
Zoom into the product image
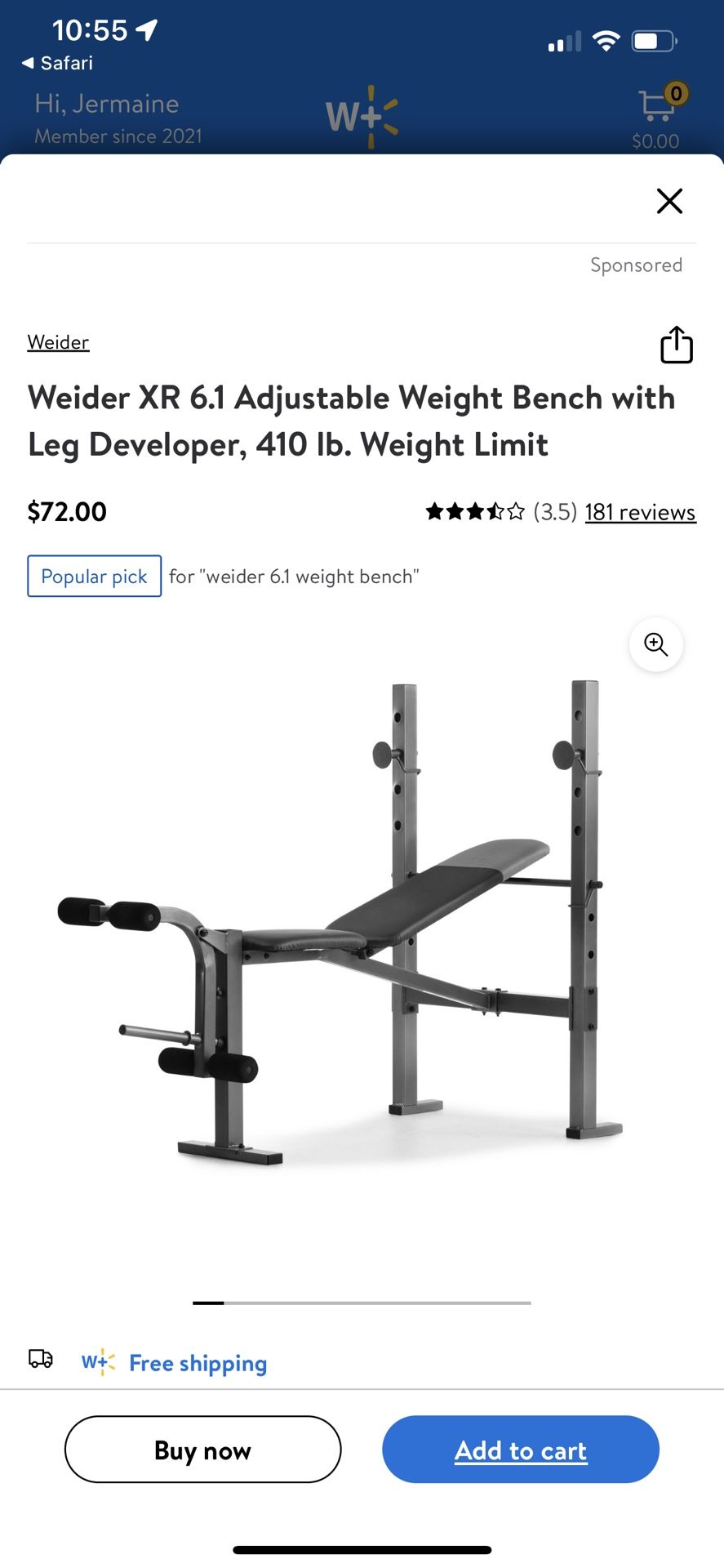coord(655,644)
